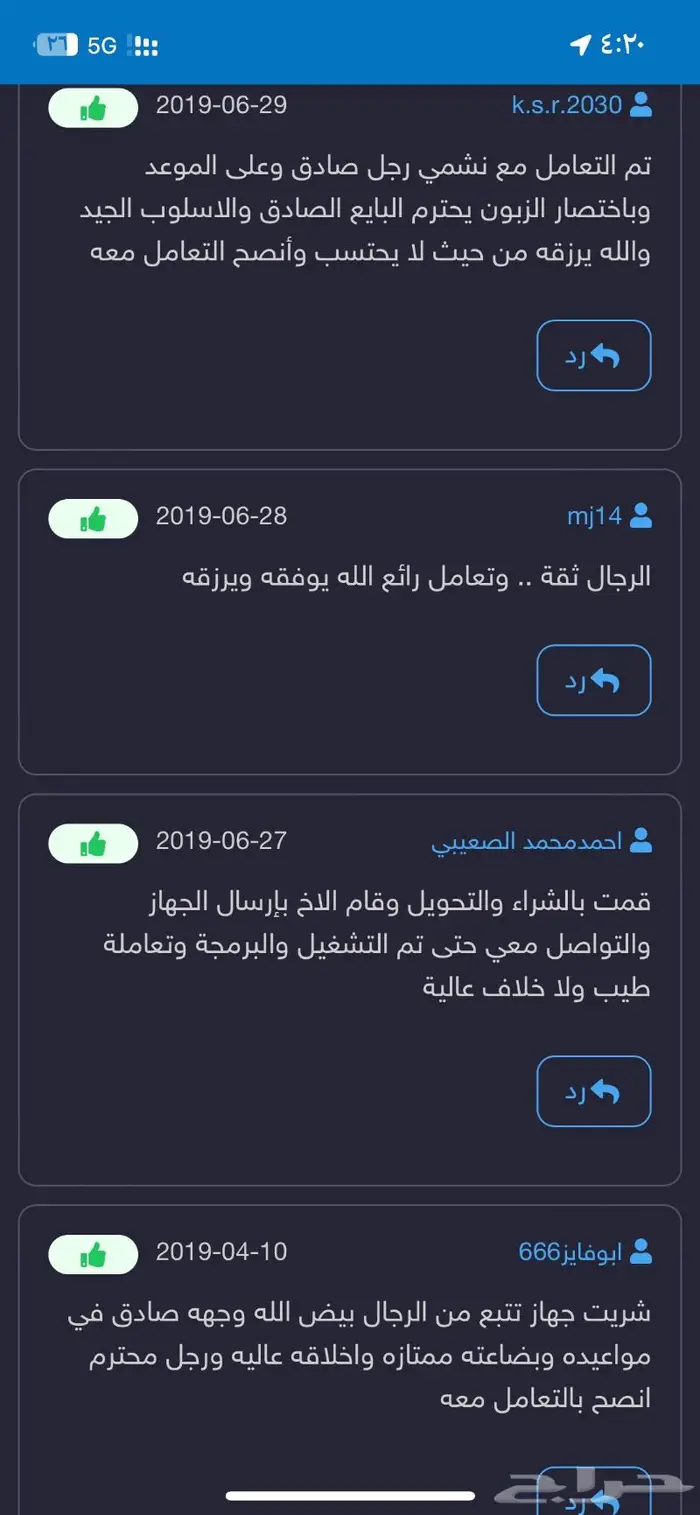
Task: Reply to k.s.r.2030's review
Action: (593, 355)
